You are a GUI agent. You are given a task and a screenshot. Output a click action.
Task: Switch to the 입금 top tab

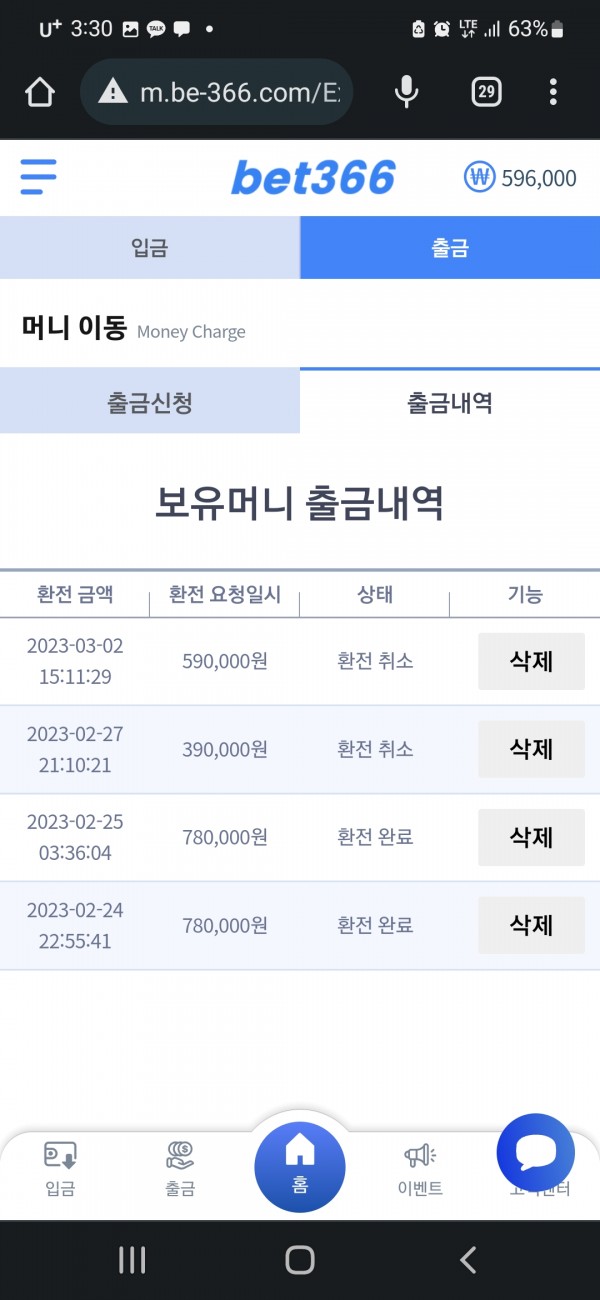coord(150,248)
